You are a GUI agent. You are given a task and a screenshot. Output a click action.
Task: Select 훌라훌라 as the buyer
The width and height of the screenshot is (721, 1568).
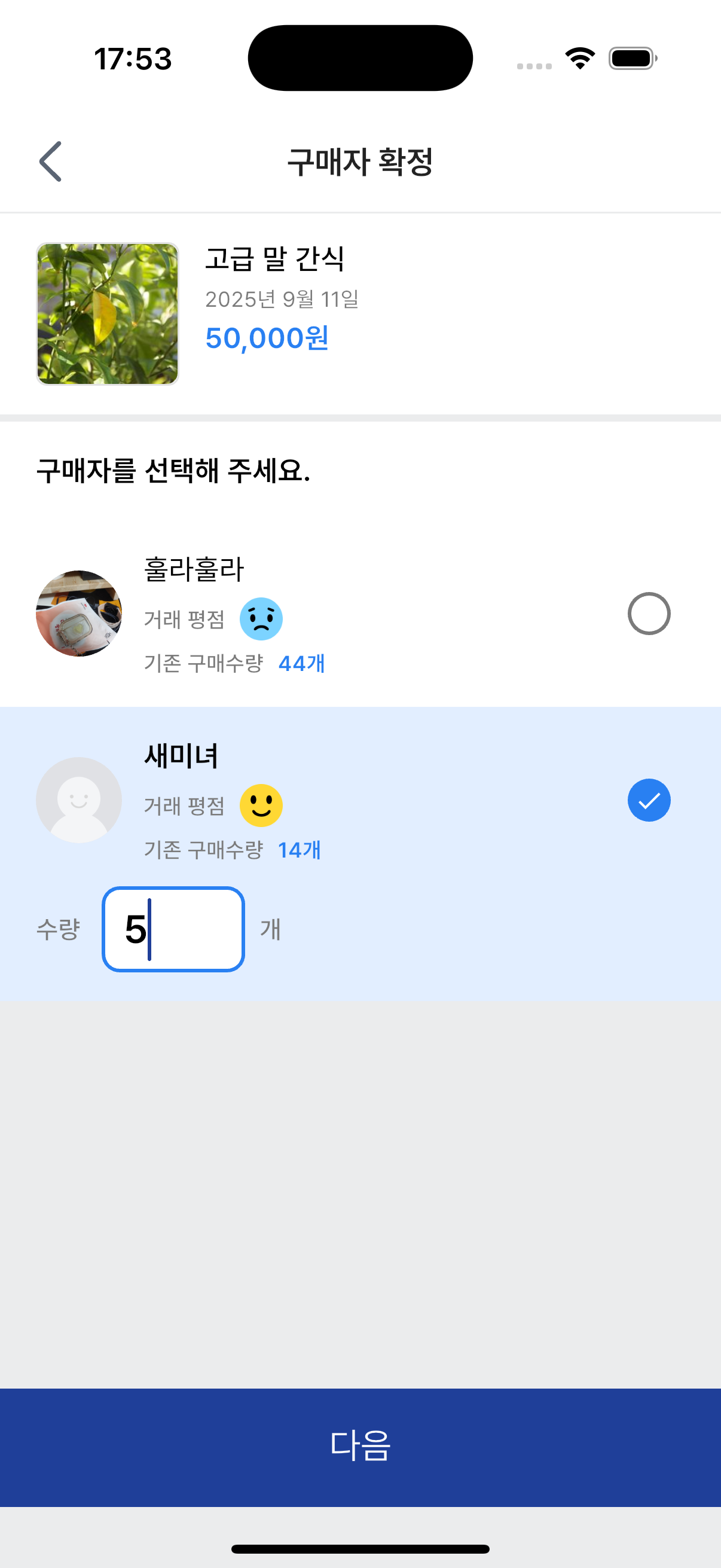[649, 614]
